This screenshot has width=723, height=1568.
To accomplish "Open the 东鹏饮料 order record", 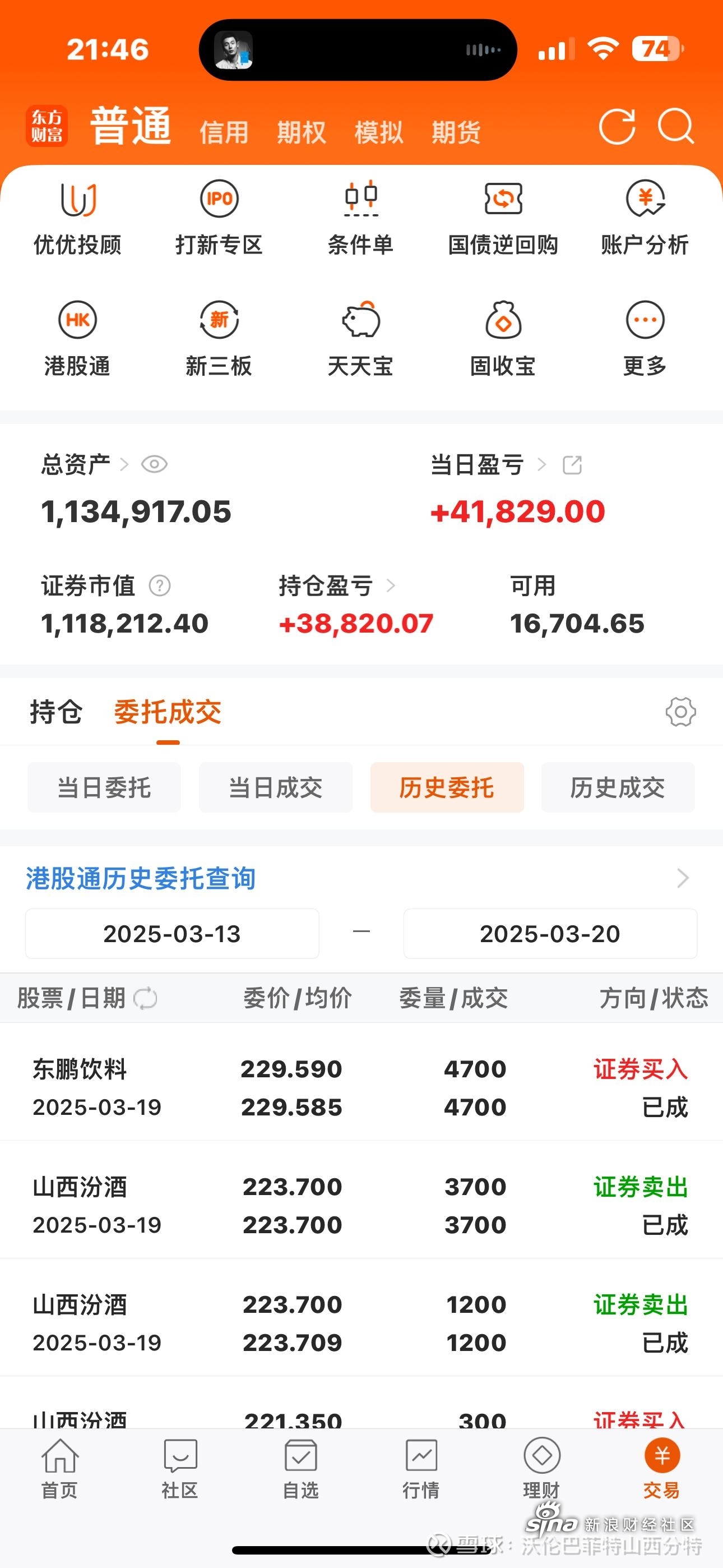I will pyautogui.click(x=361, y=1087).
